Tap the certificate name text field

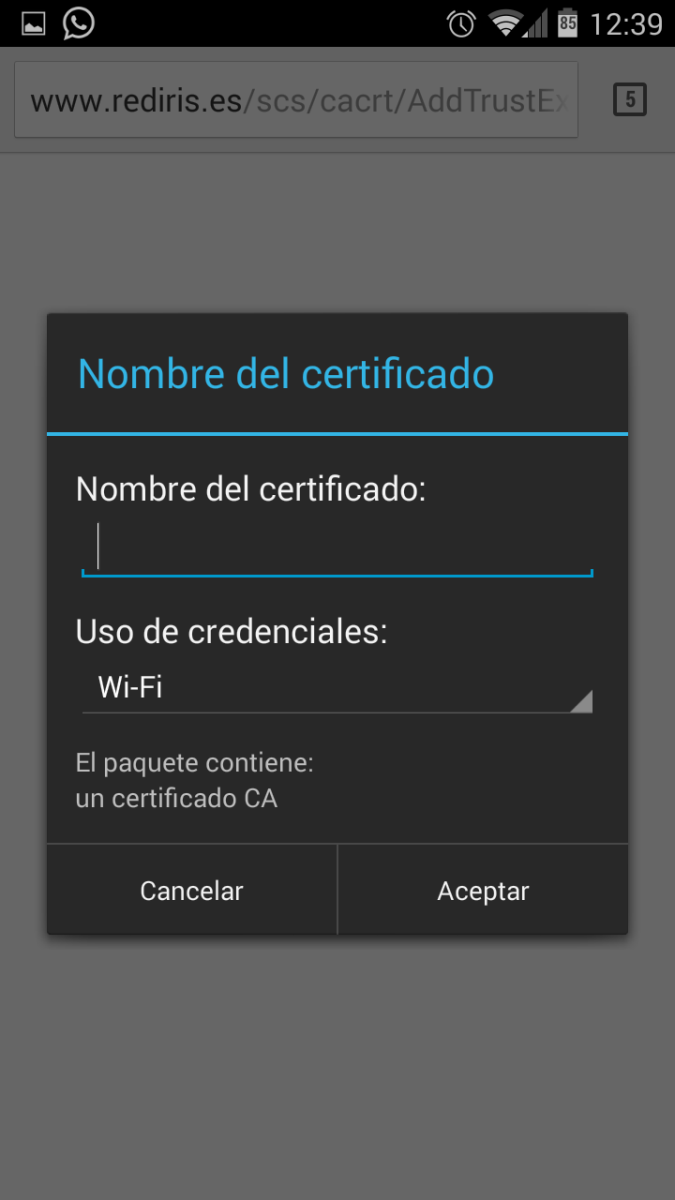coord(337,548)
